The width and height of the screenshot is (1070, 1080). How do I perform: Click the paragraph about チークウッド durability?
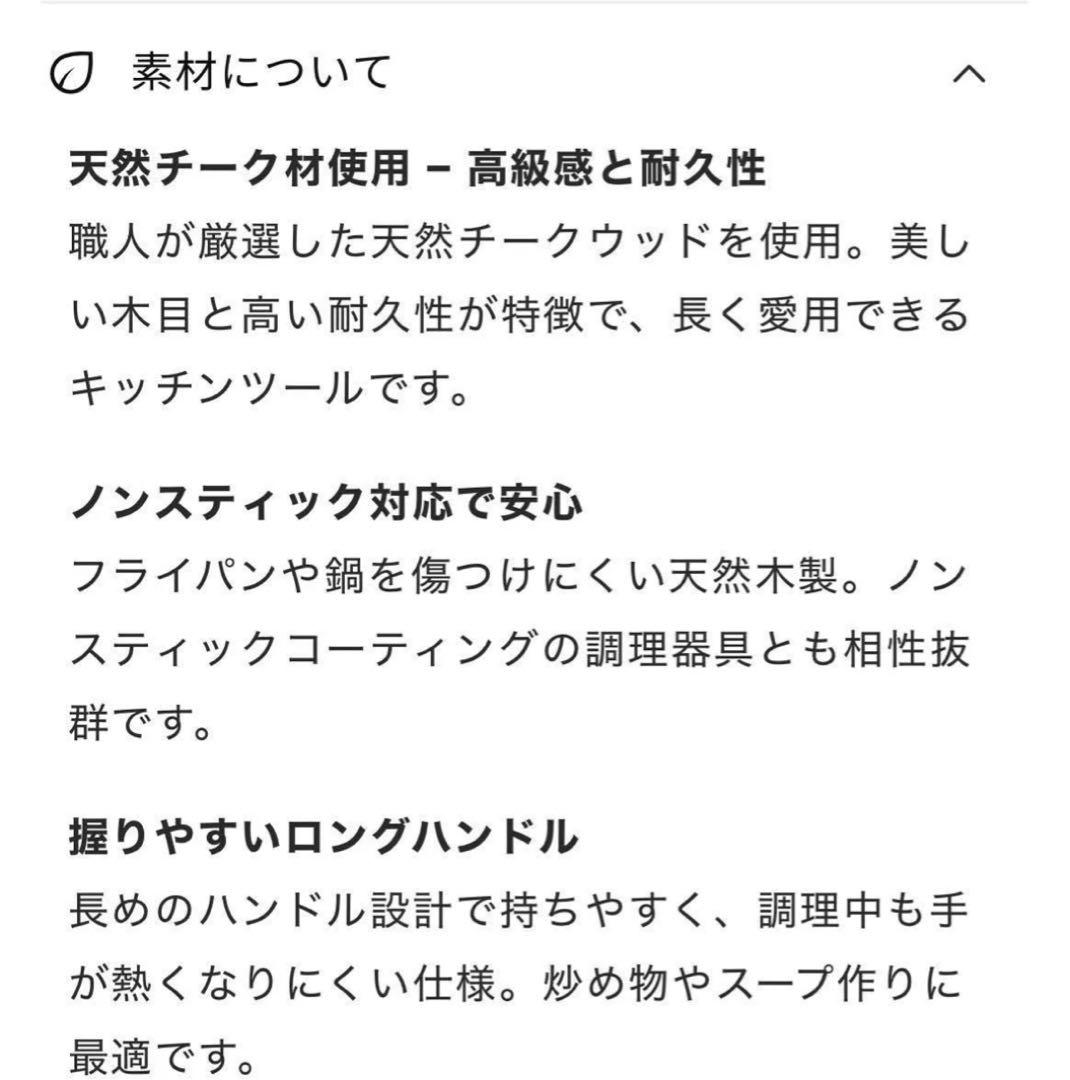click(520, 310)
